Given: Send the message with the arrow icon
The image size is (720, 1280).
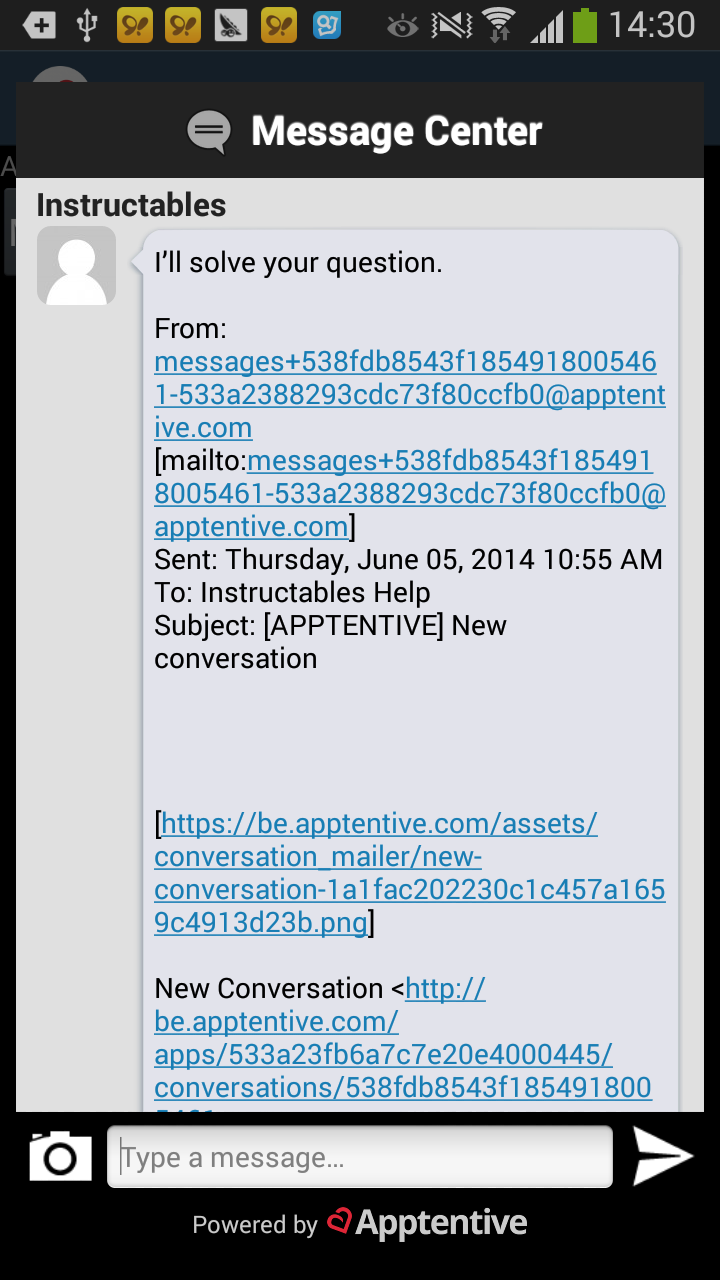Looking at the screenshot, I should point(663,1156).
